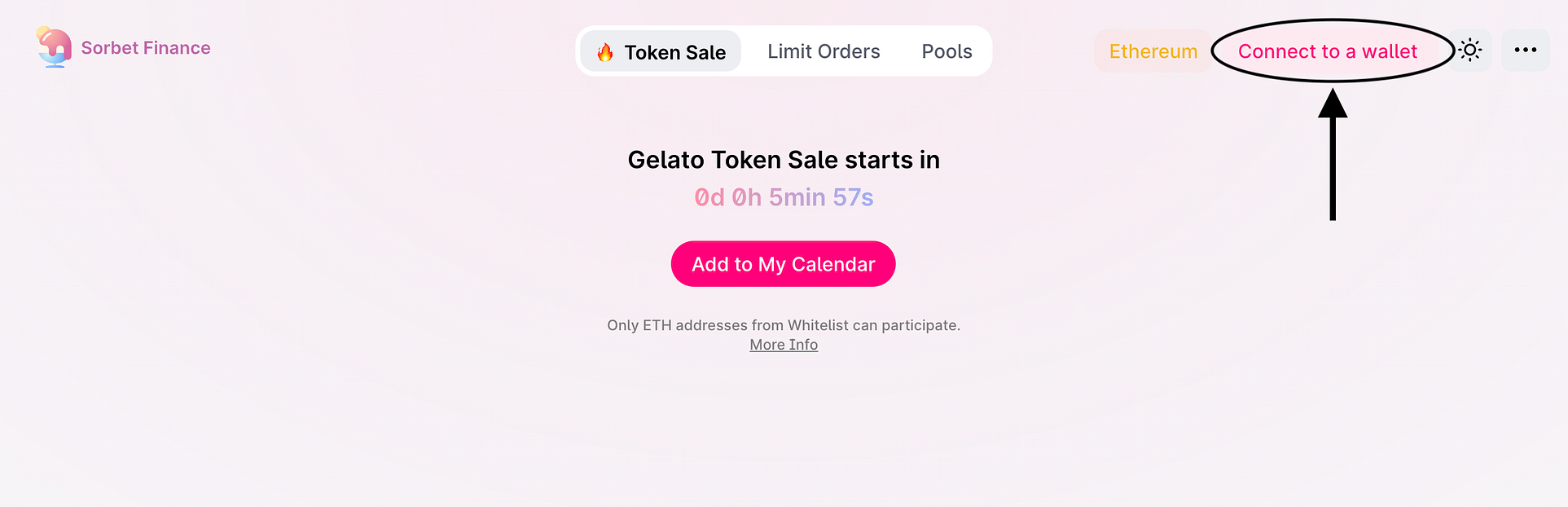The width and height of the screenshot is (1568, 507).
Task: Open the three-dot more menu
Action: pyautogui.click(x=1525, y=51)
